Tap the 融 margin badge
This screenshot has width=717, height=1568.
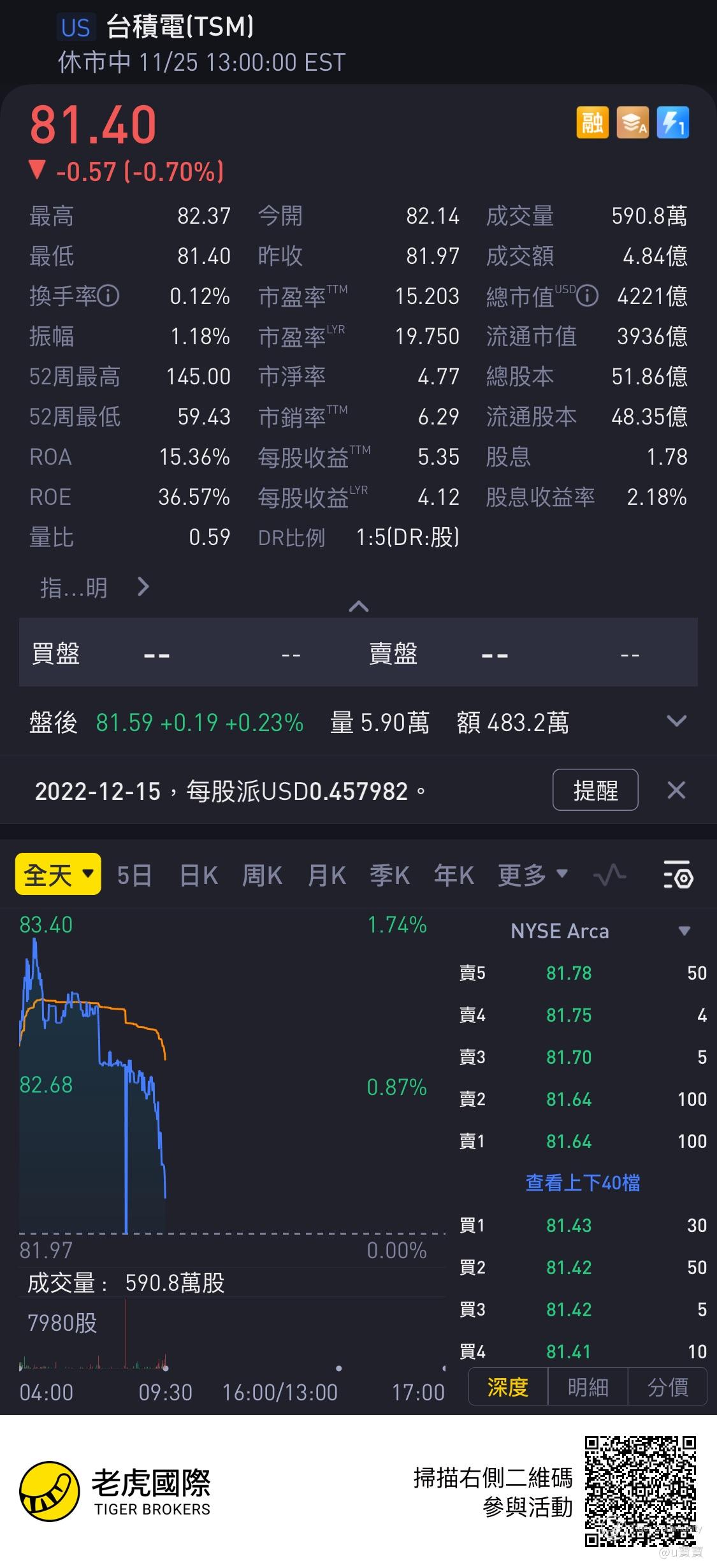(x=592, y=122)
